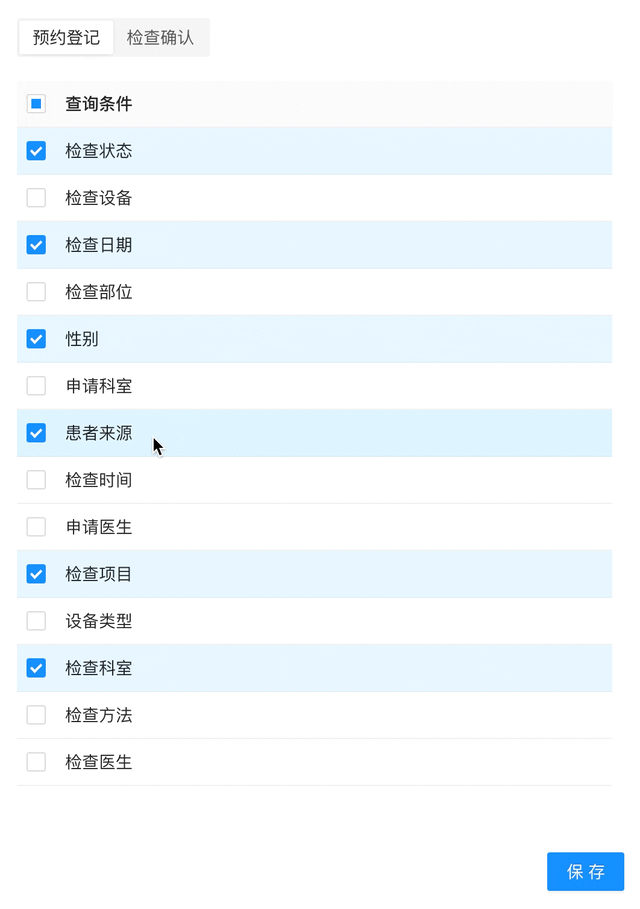Check the 申请医生 checkbox
Image resolution: width=640 pixels, height=909 pixels.
[36, 527]
